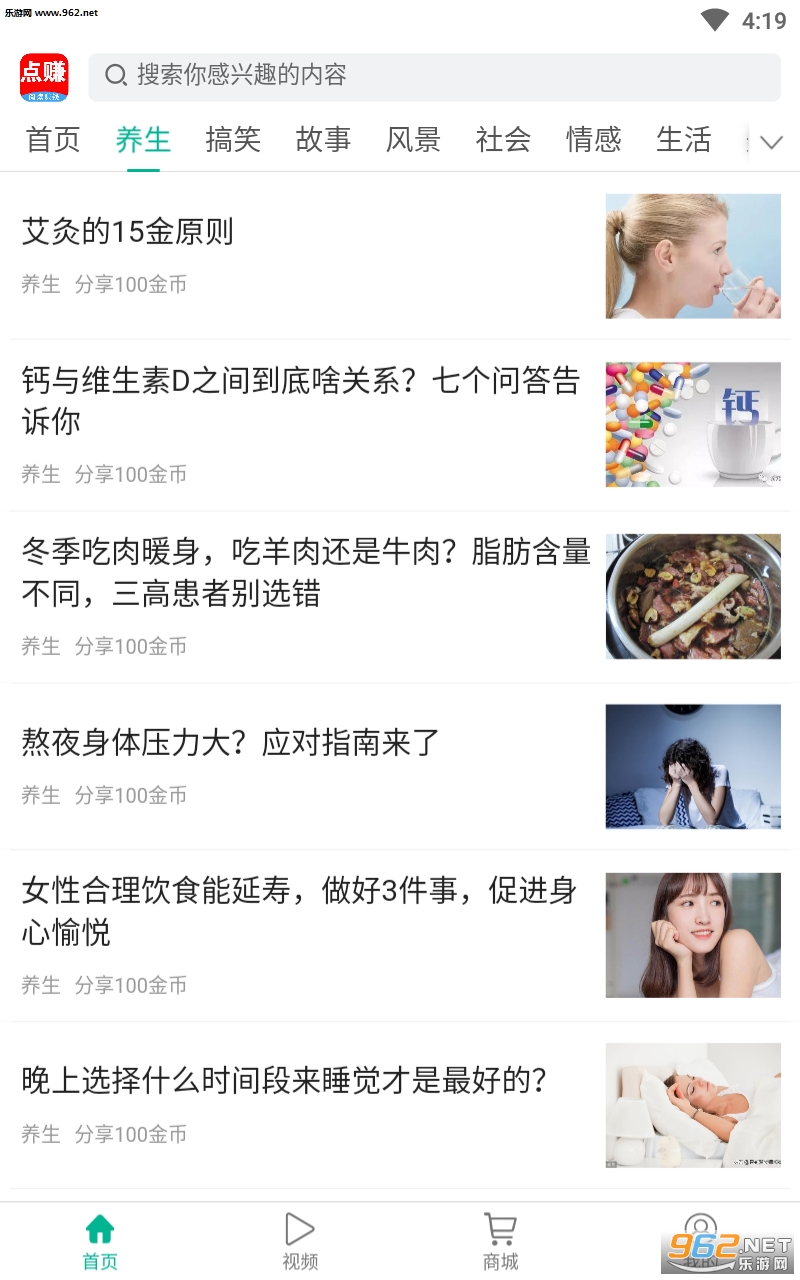Switch to the 生活 category
This screenshot has width=800, height=1280.
[x=683, y=140]
